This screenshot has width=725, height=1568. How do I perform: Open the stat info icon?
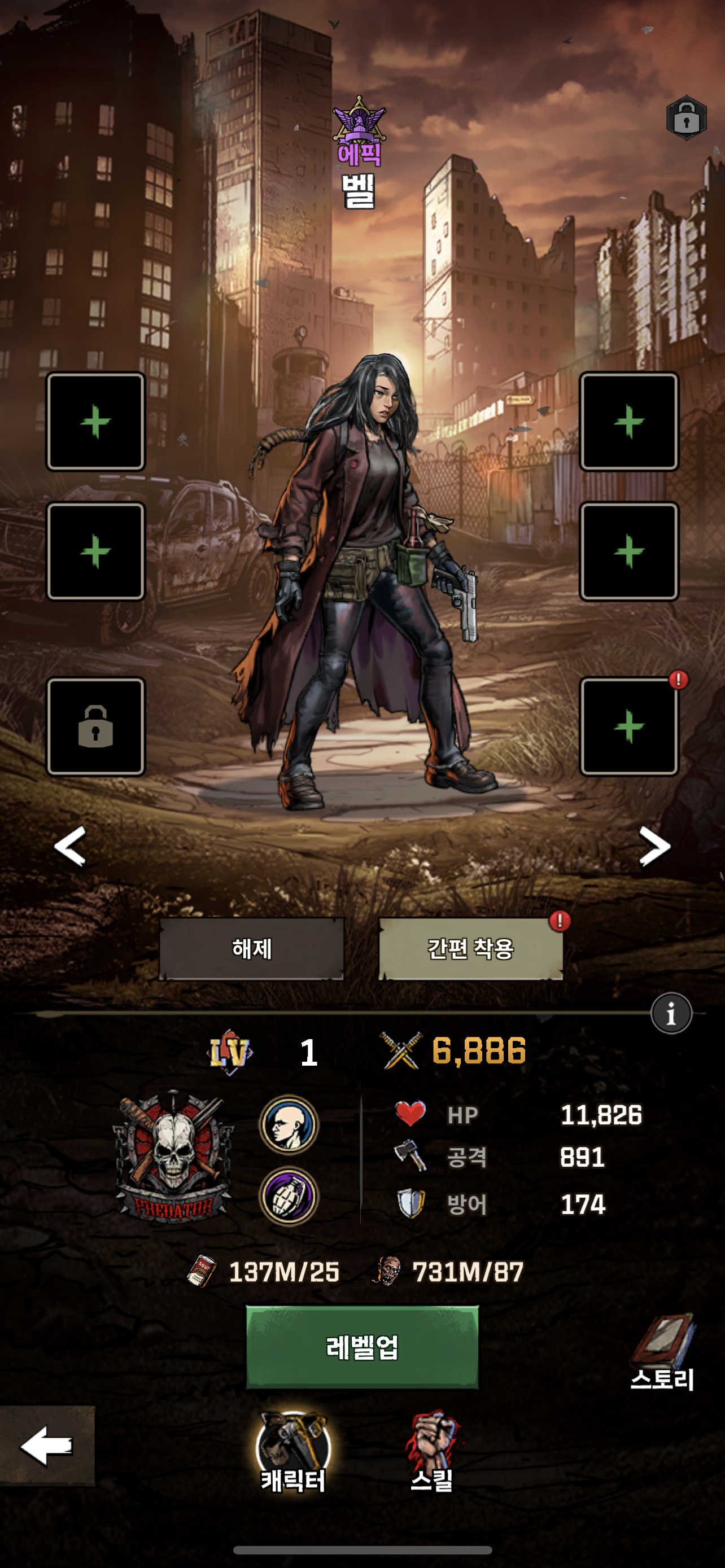[x=671, y=1014]
